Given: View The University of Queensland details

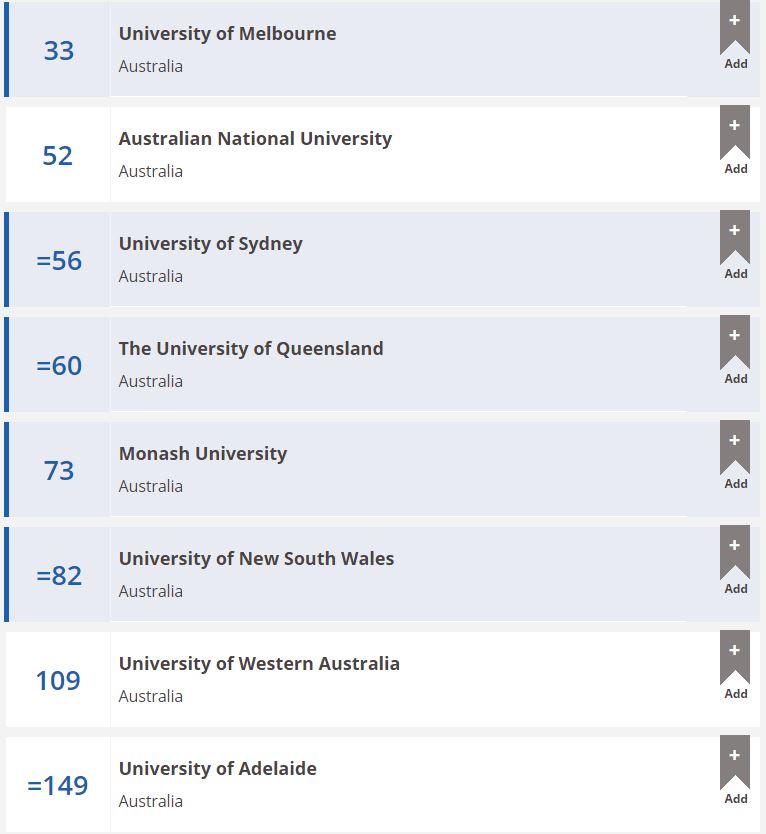Looking at the screenshot, I should 251,349.
